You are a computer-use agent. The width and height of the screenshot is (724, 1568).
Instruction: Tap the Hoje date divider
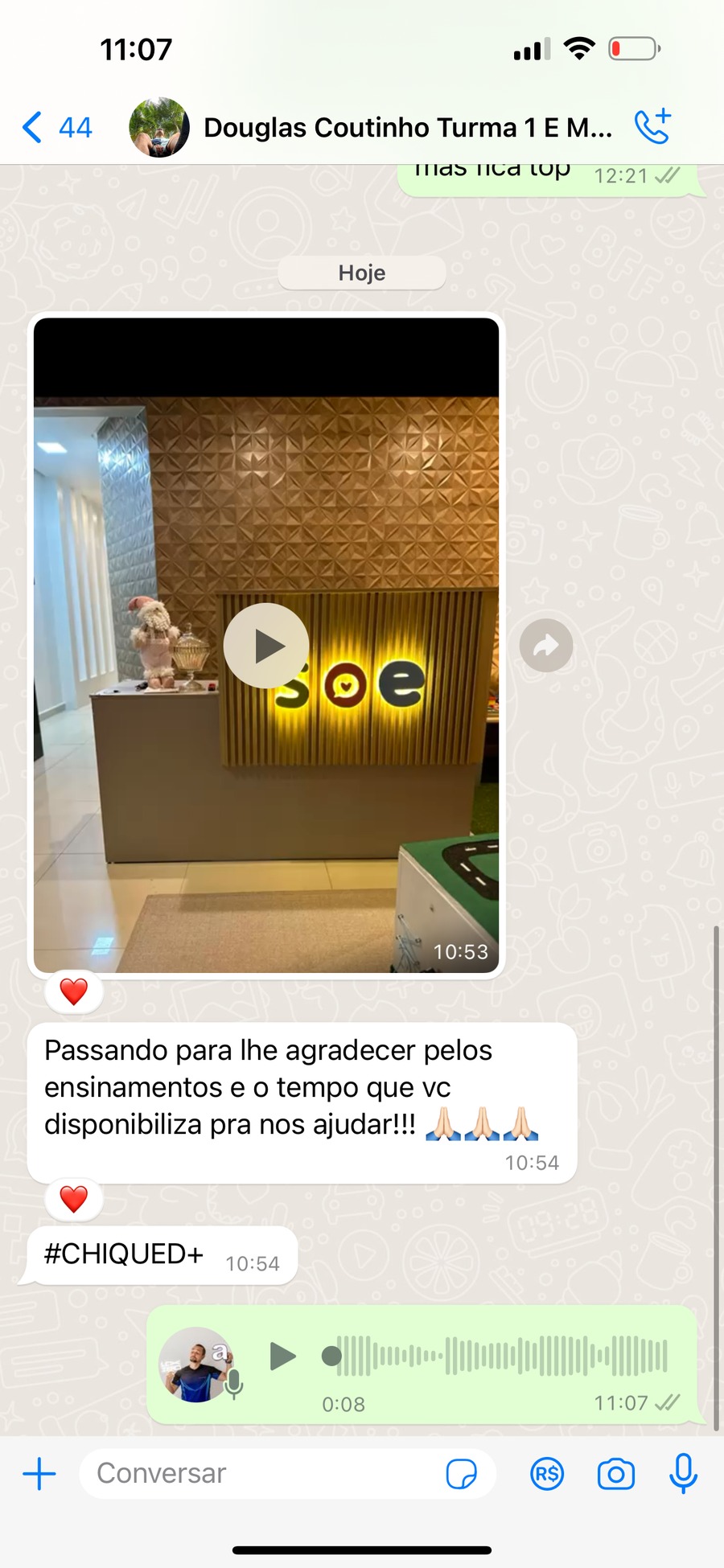[361, 273]
